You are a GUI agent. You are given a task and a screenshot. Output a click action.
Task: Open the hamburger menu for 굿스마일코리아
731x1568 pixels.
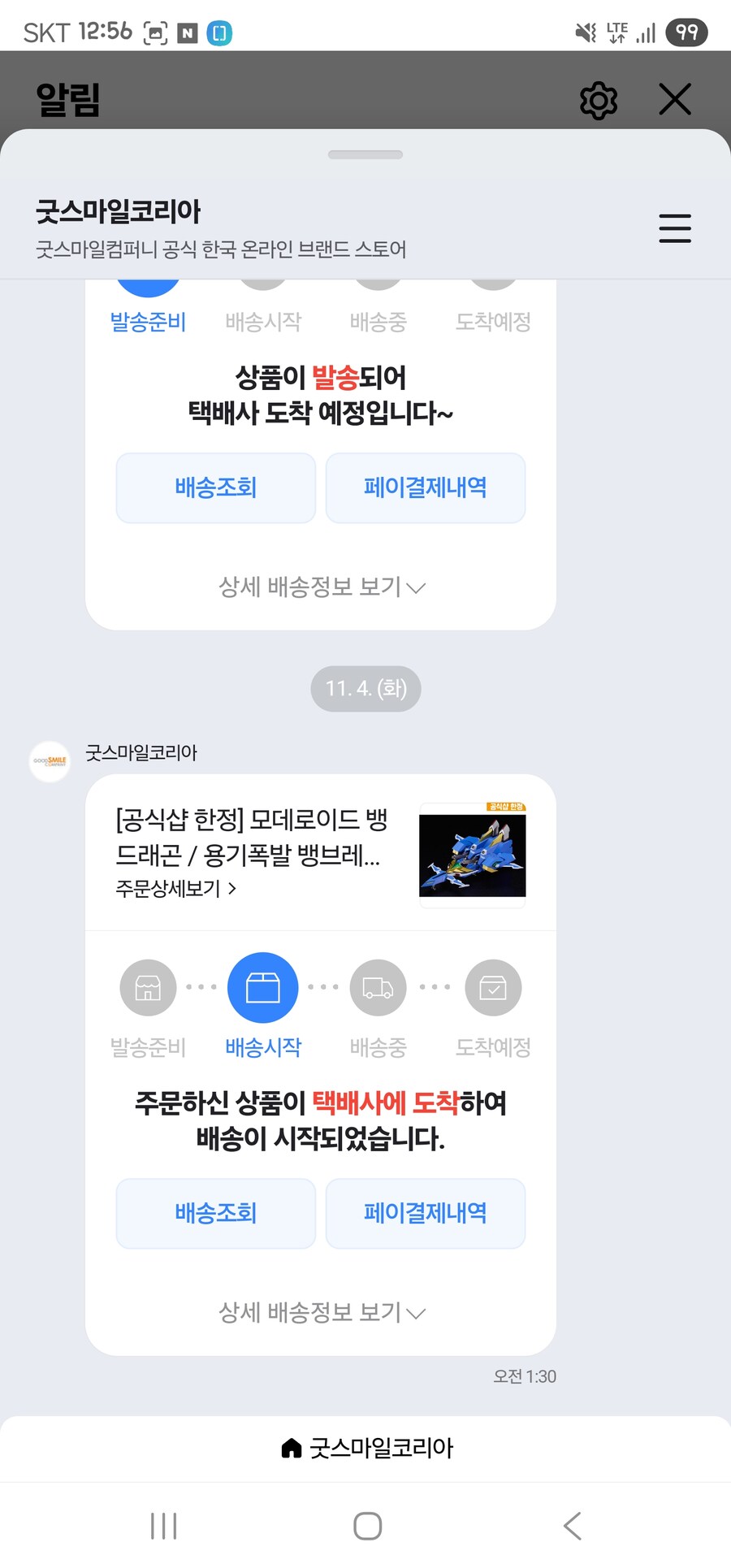tap(674, 228)
